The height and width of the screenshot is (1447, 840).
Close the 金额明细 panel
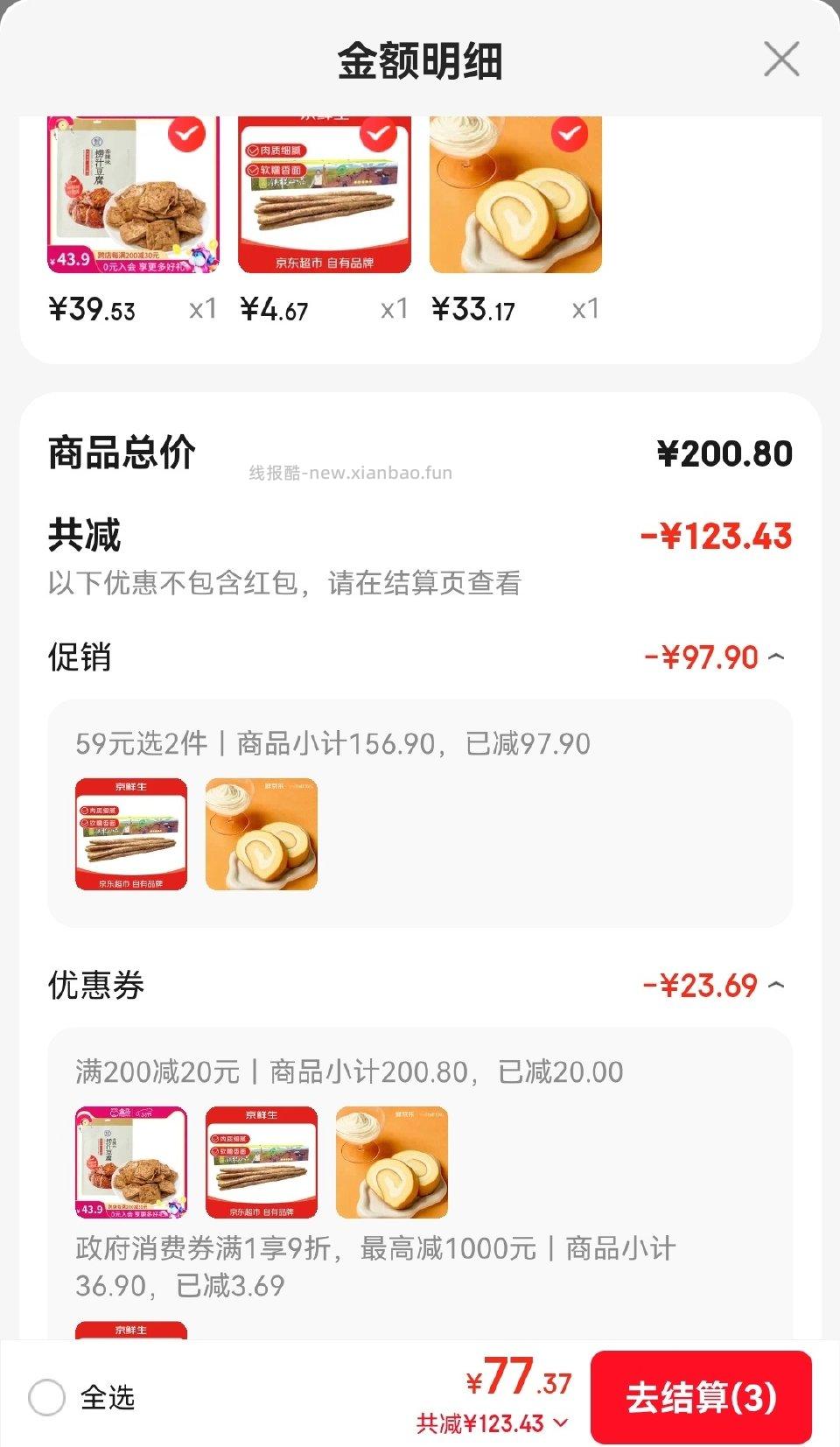coord(780,60)
